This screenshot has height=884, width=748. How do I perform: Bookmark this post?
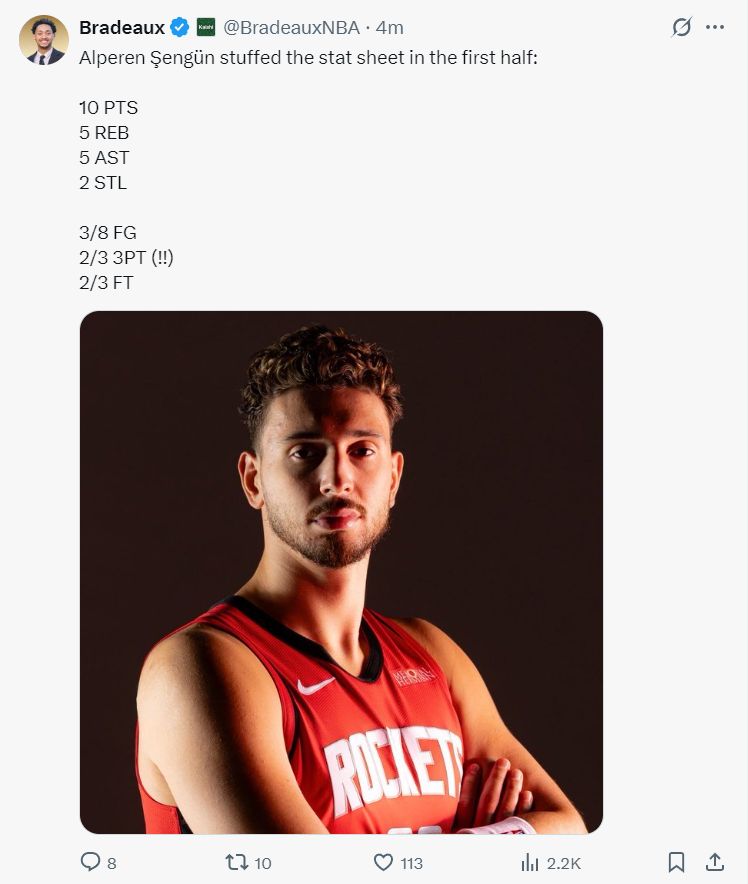click(x=677, y=862)
